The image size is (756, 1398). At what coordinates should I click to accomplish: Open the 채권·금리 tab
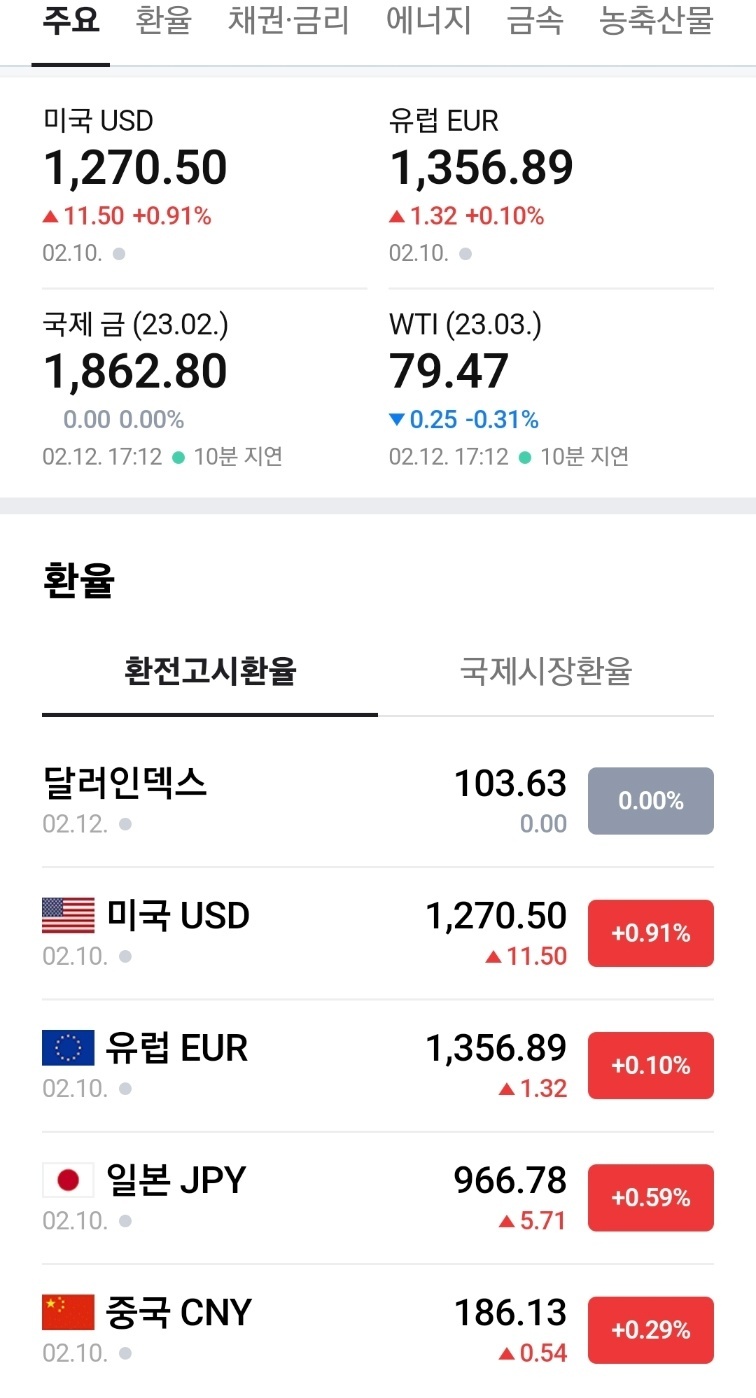click(x=289, y=22)
